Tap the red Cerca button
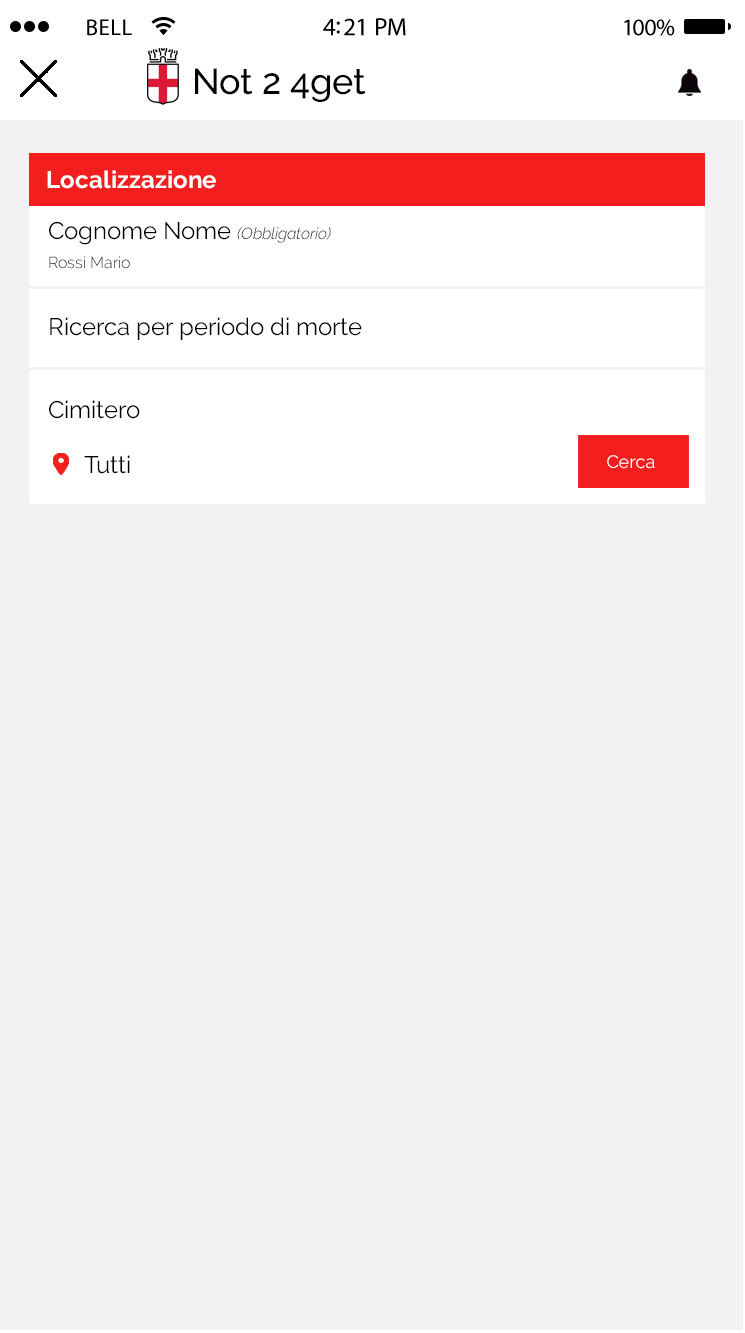 (x=633, y=462)
